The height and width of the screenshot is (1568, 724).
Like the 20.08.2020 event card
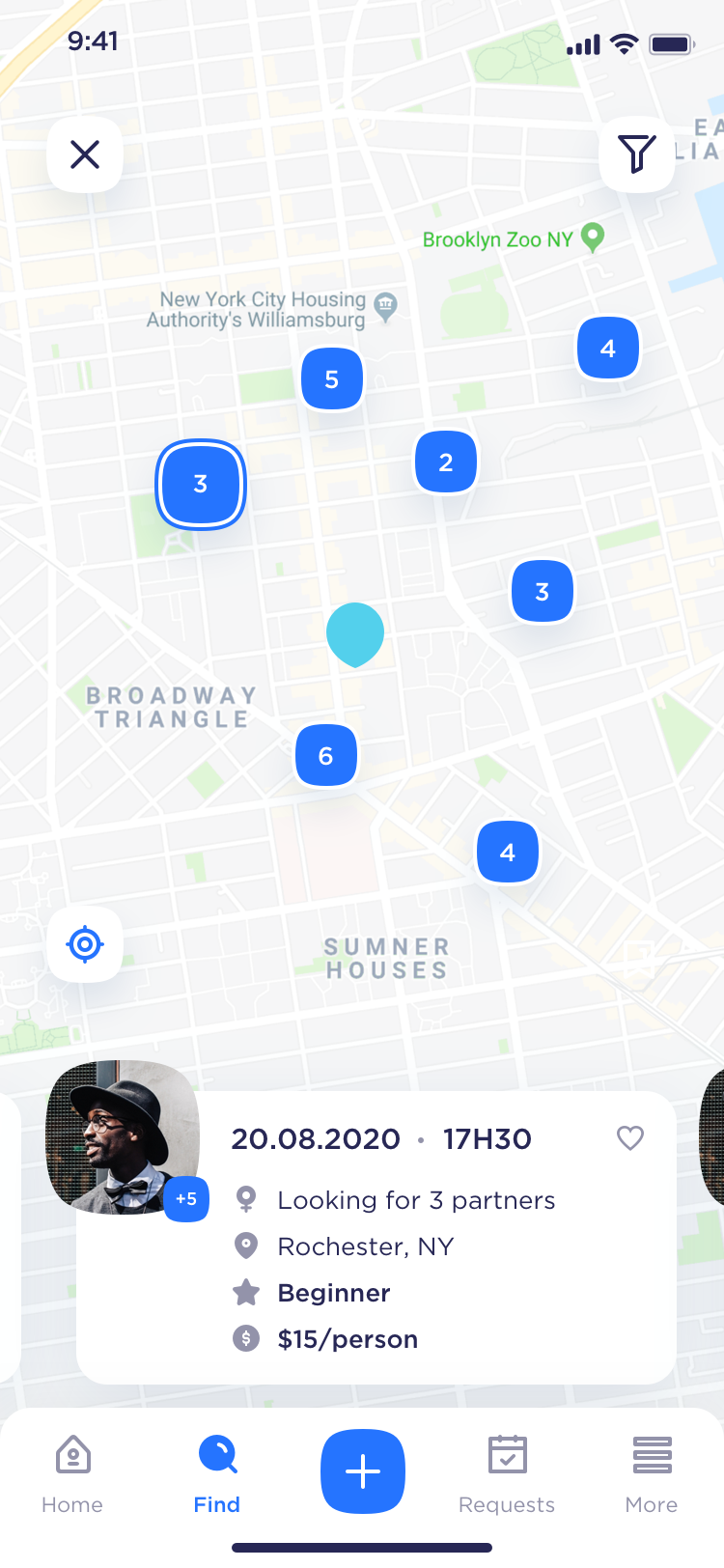629,1138
